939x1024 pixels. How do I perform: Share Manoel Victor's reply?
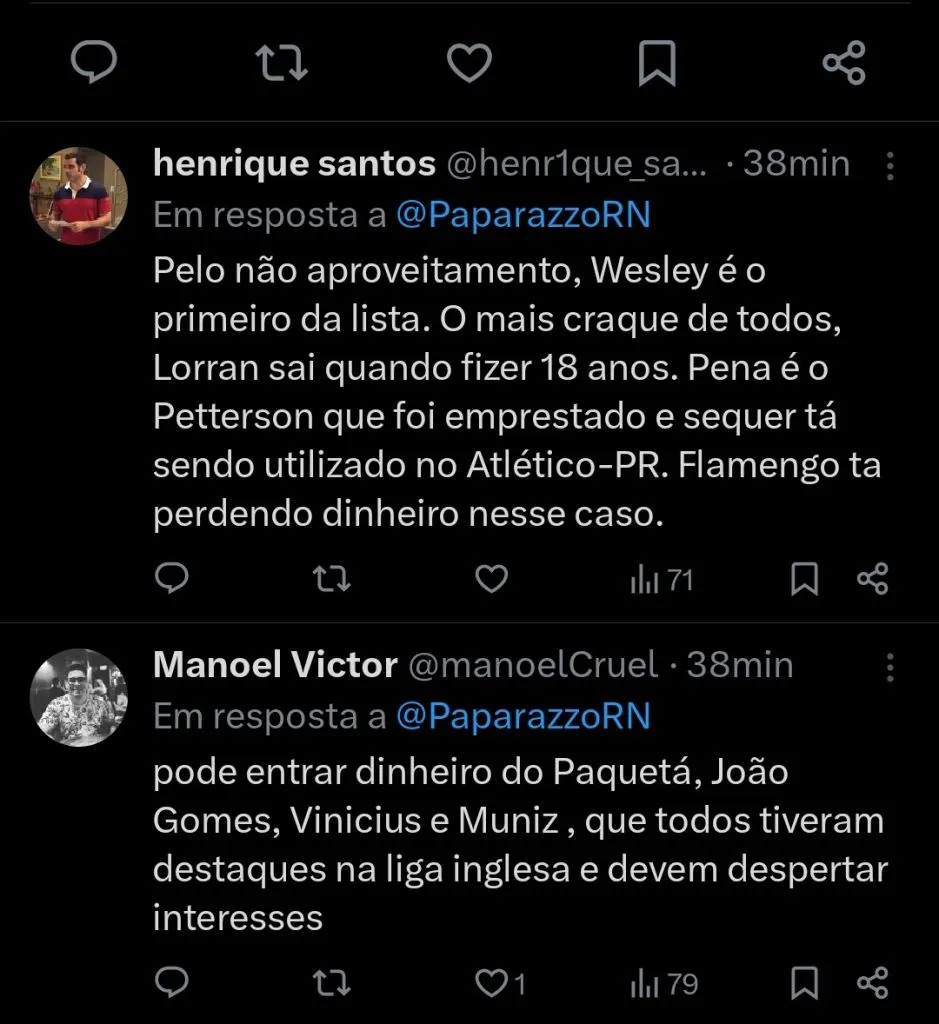coord(873,983)
